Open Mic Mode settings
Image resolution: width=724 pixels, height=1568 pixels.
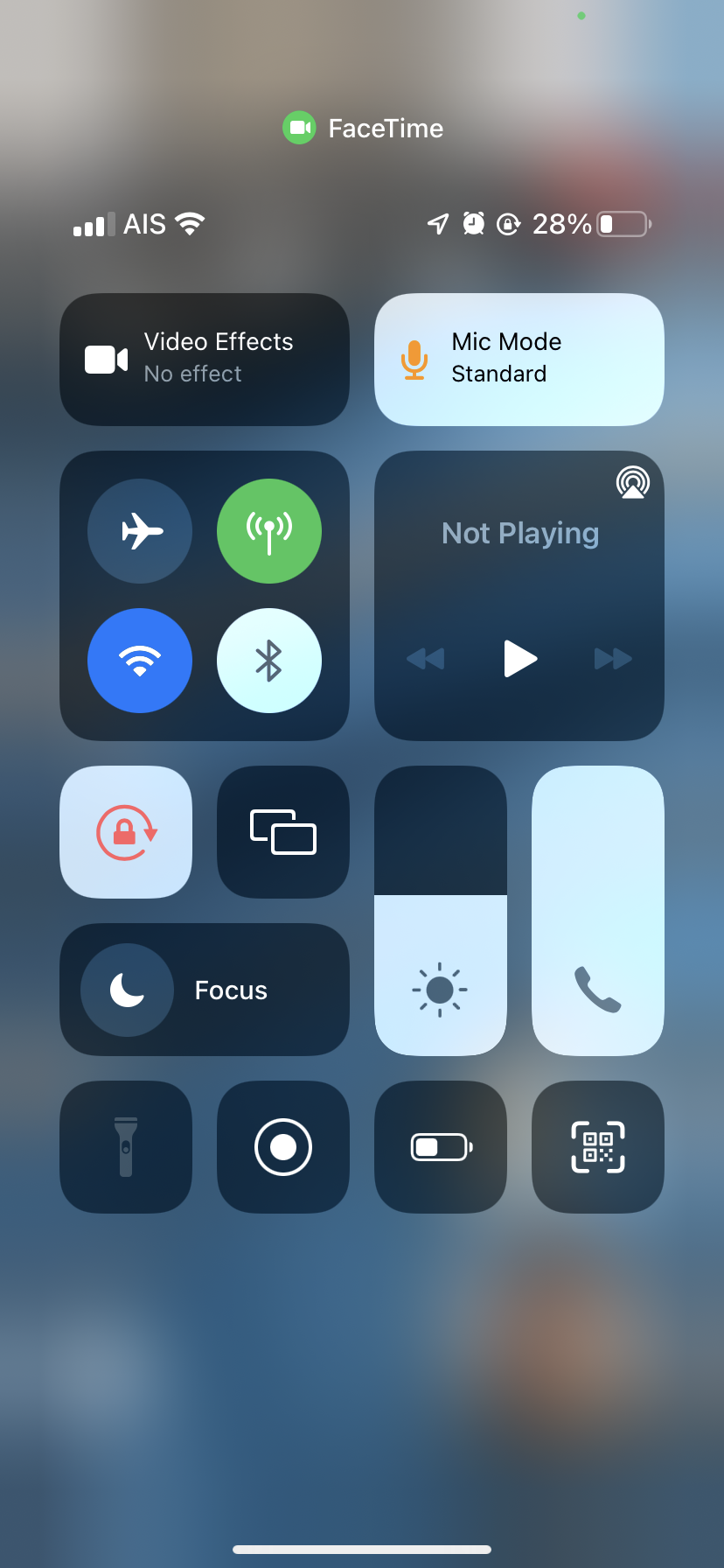pyautogui.click(x=519, y=359)
